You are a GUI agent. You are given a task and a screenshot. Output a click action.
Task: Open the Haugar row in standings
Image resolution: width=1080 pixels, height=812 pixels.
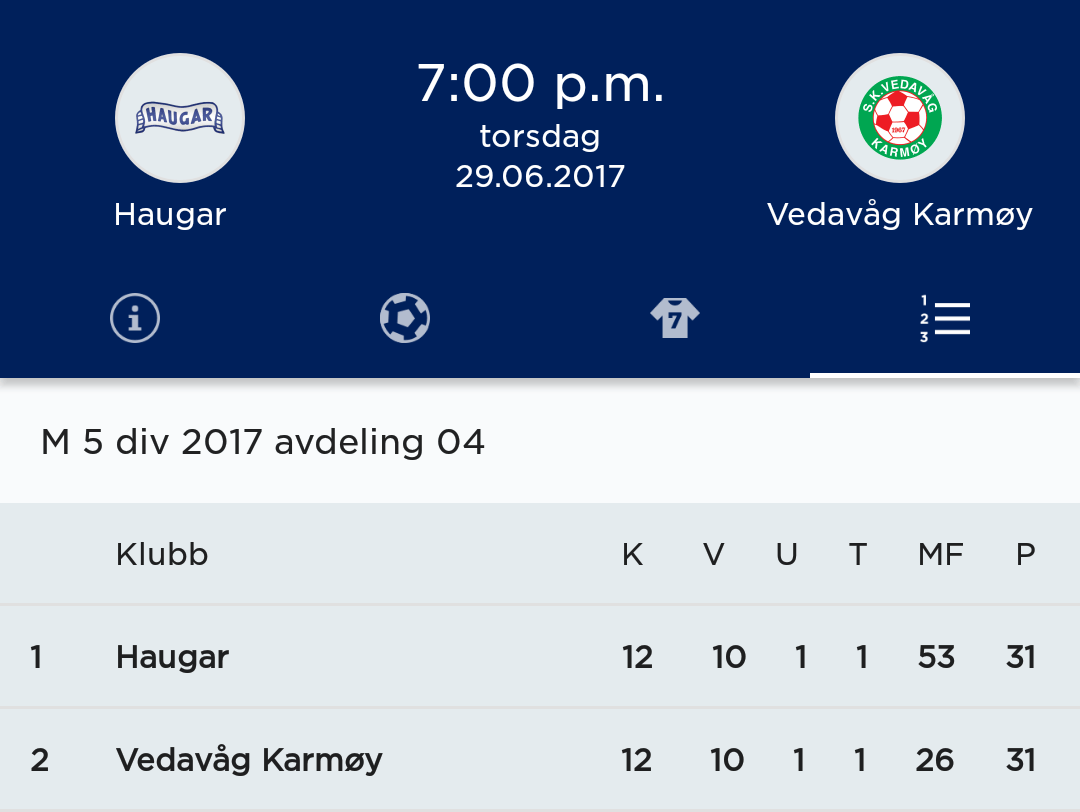coord(540,657)
